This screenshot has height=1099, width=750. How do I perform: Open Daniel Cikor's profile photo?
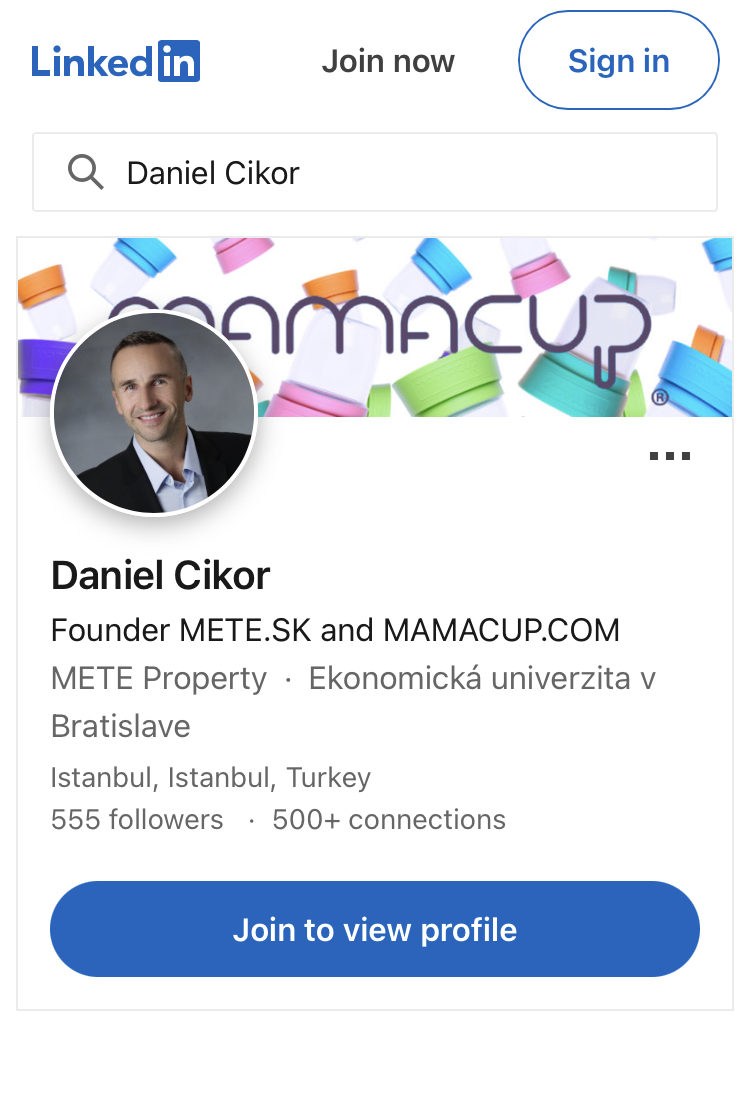(x=154, y=413)
